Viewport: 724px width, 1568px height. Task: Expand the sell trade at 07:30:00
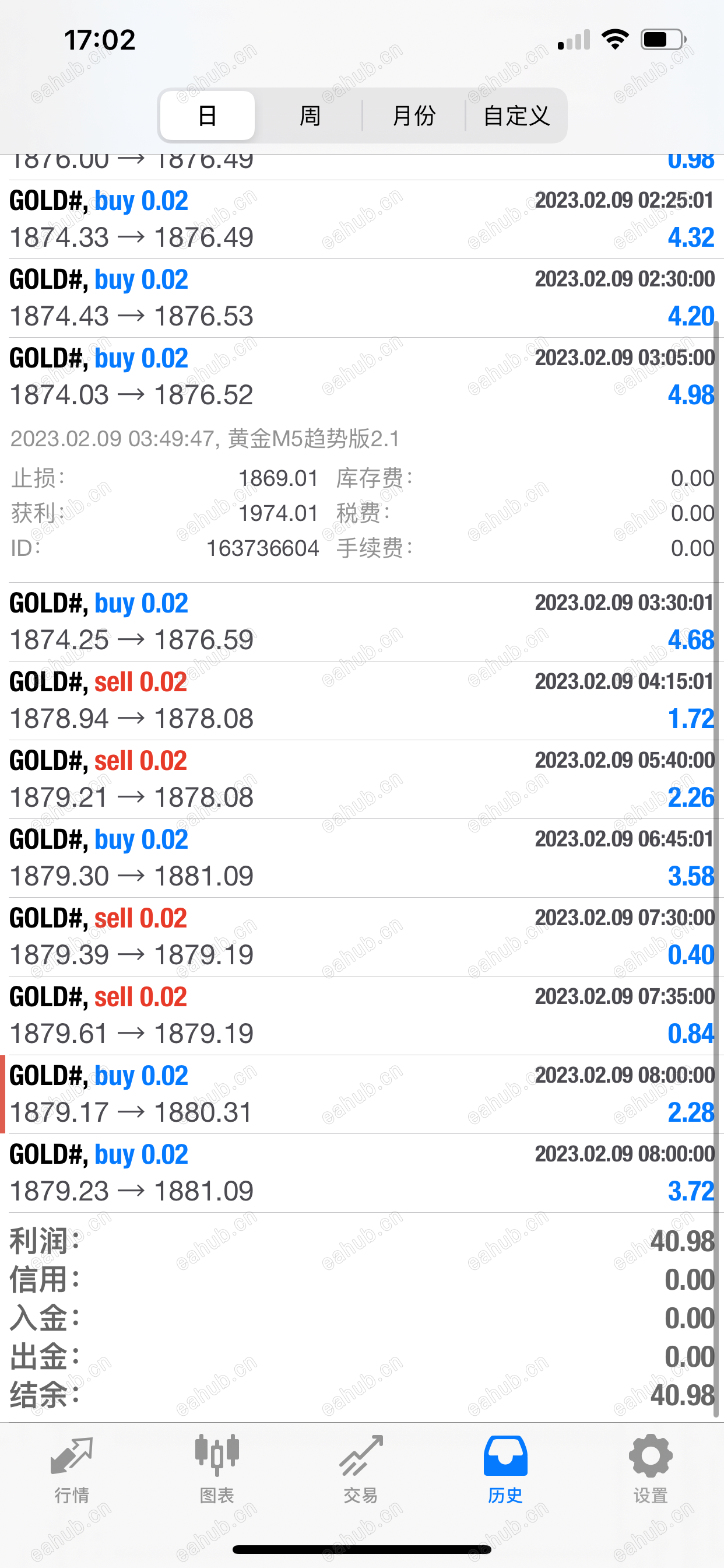[x=362, y=937]
